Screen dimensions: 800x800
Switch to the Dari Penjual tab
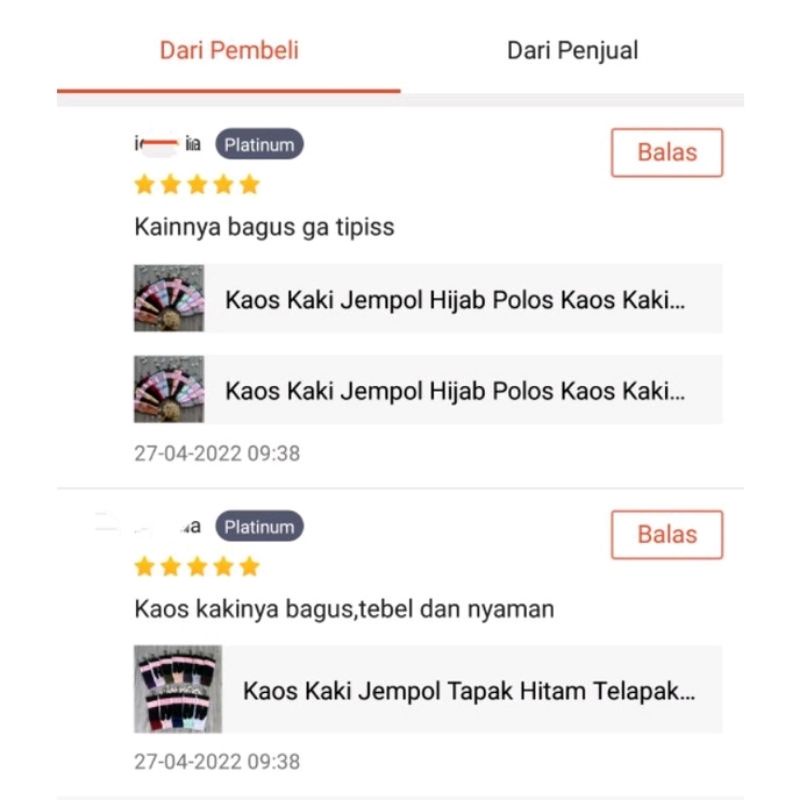[x=572, y=50]
